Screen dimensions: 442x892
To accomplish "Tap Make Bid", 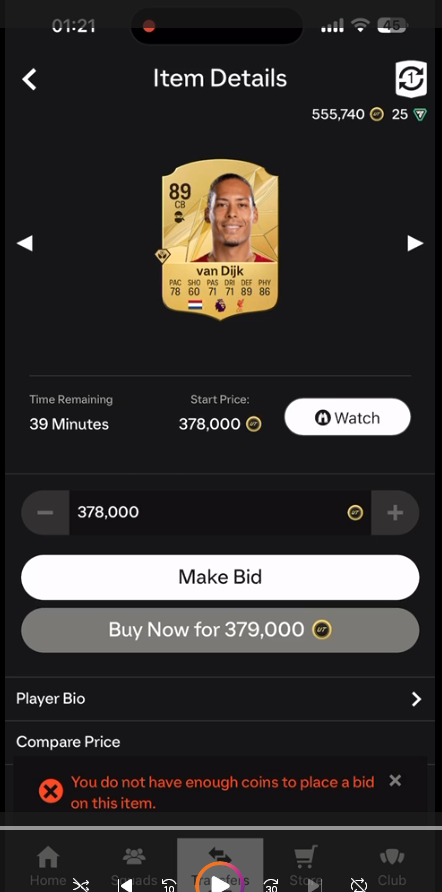I will click(x=220, y=577).
